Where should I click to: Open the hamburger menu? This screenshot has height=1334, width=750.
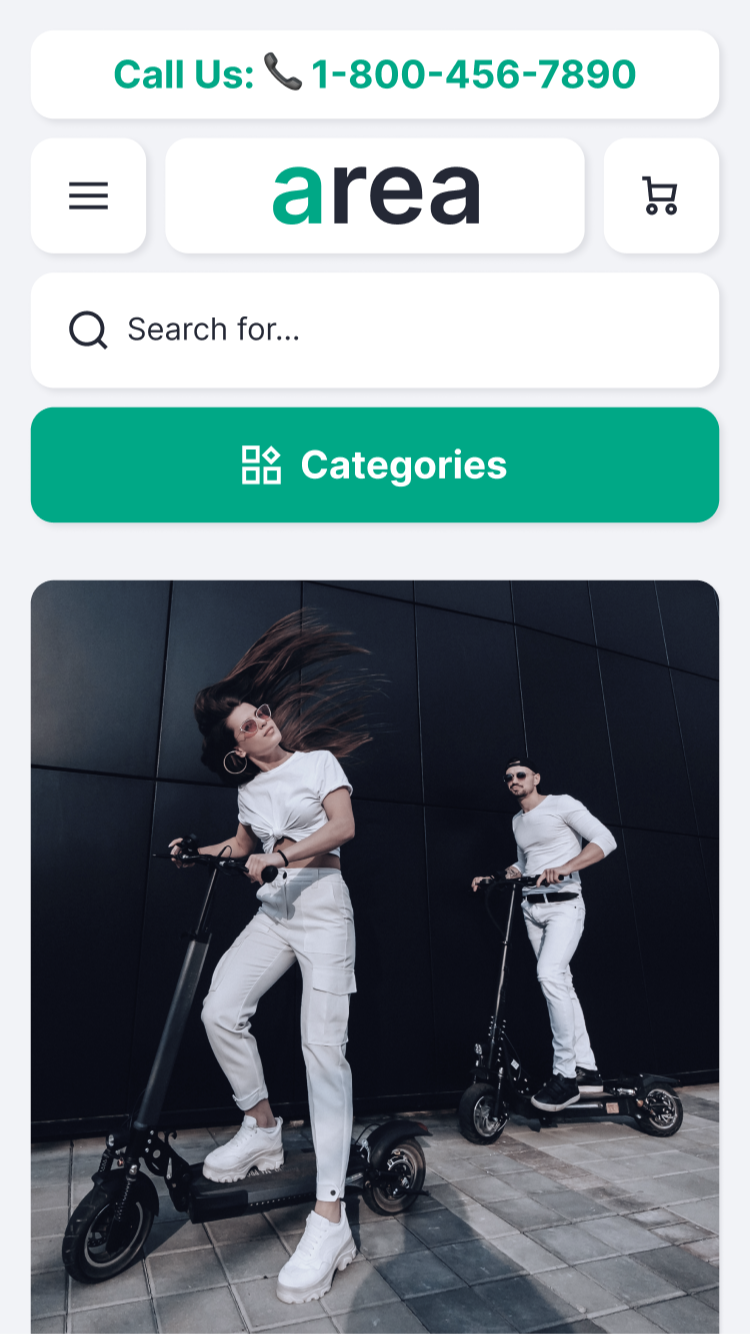[88, 196]
